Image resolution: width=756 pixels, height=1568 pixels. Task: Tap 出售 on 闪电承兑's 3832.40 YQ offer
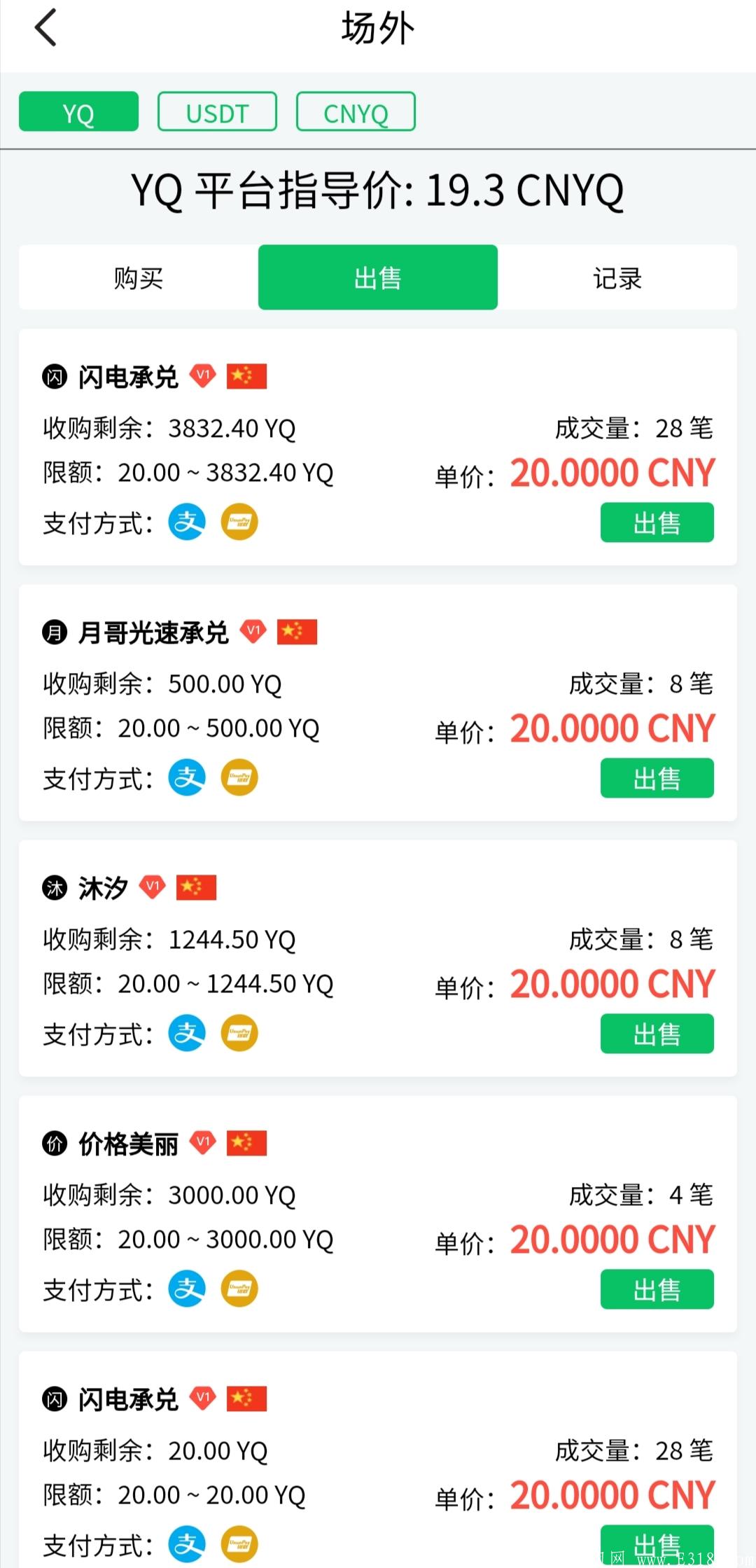coord(657,522)
